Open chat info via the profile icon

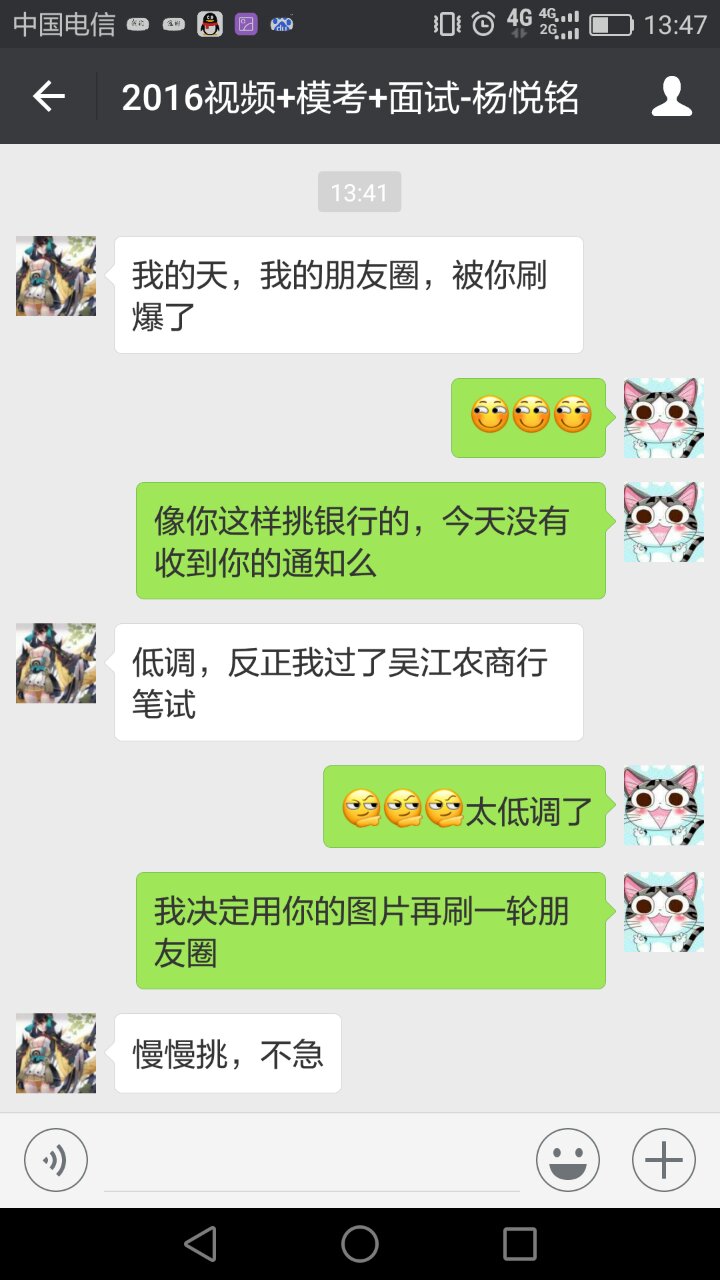point(671,97)
